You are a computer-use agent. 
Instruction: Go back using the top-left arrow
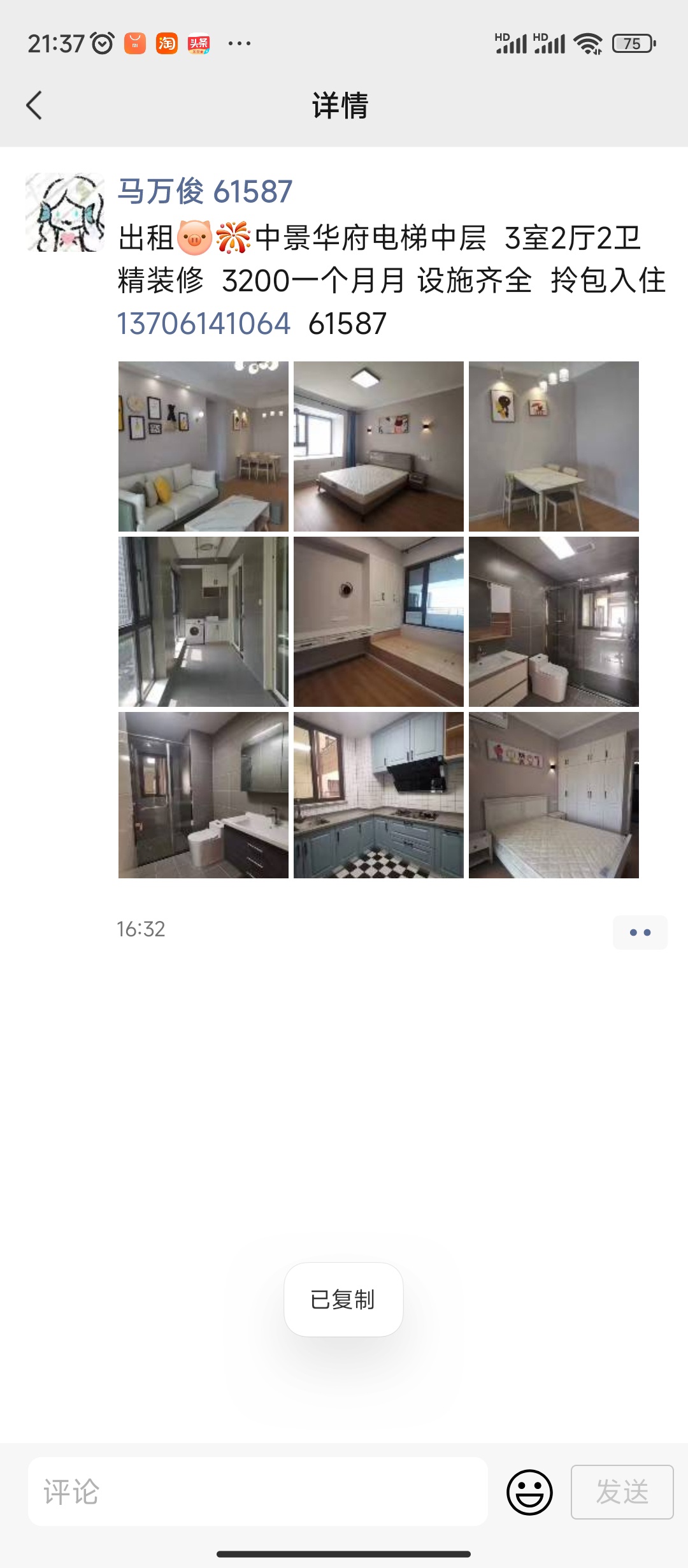(34, 105)
